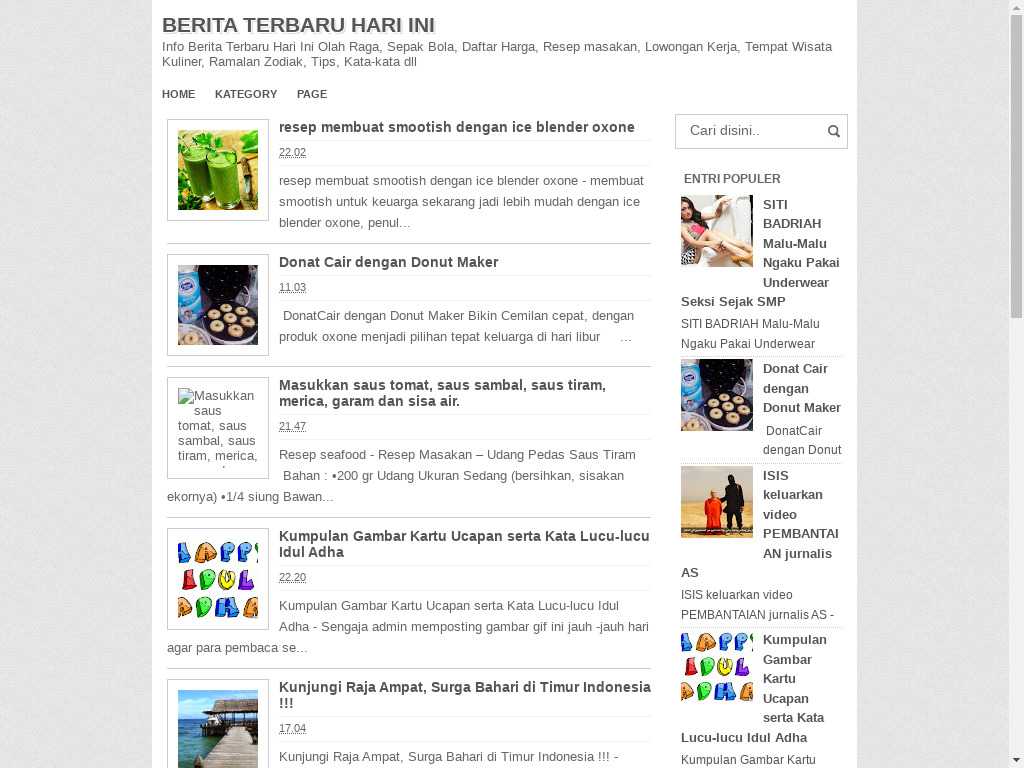
Task: Tap the 22.02 timestamp link
Action: pyautogui.click(x=292, y=153)
